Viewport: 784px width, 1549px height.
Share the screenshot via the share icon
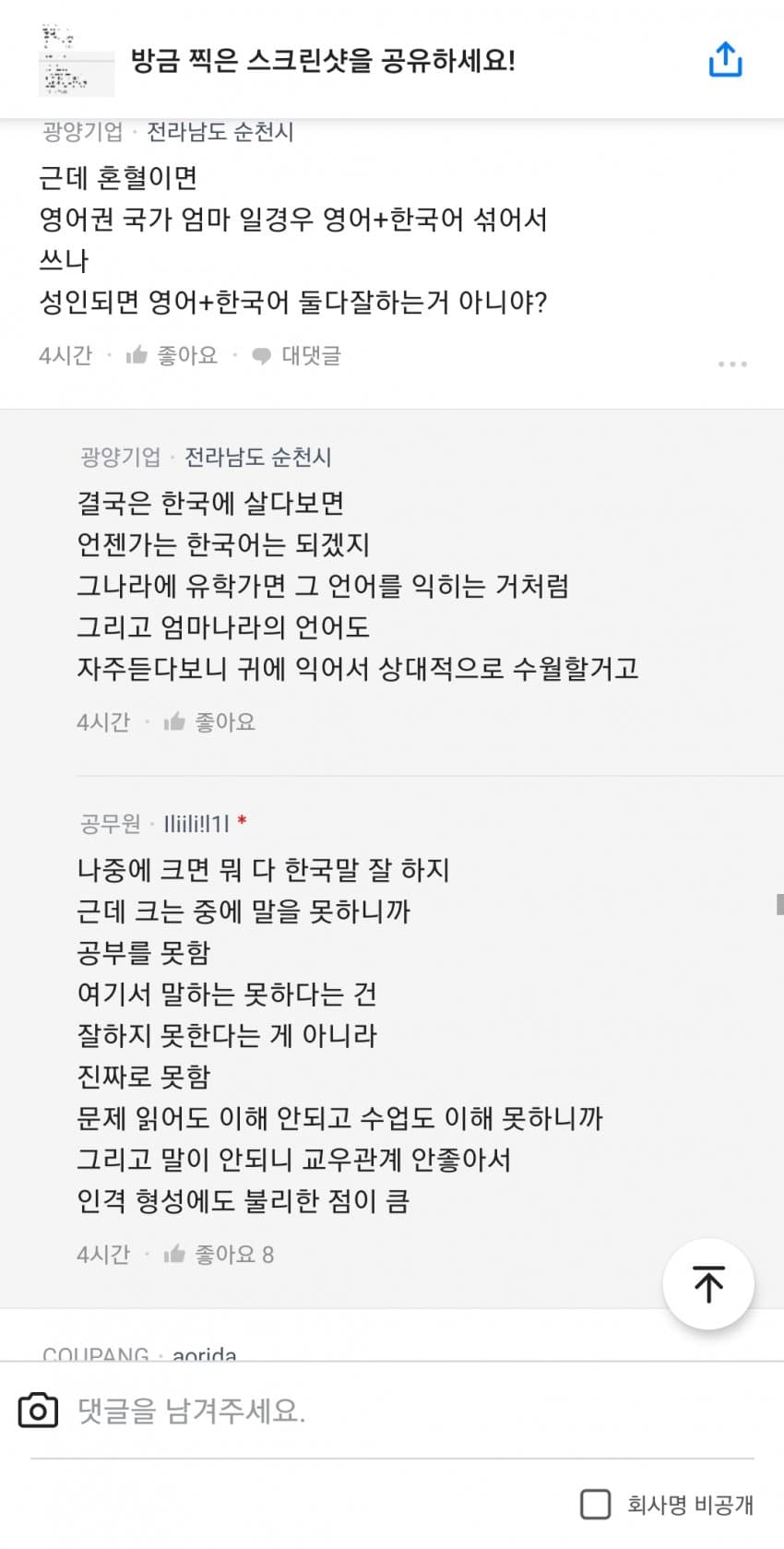(725, 60)
